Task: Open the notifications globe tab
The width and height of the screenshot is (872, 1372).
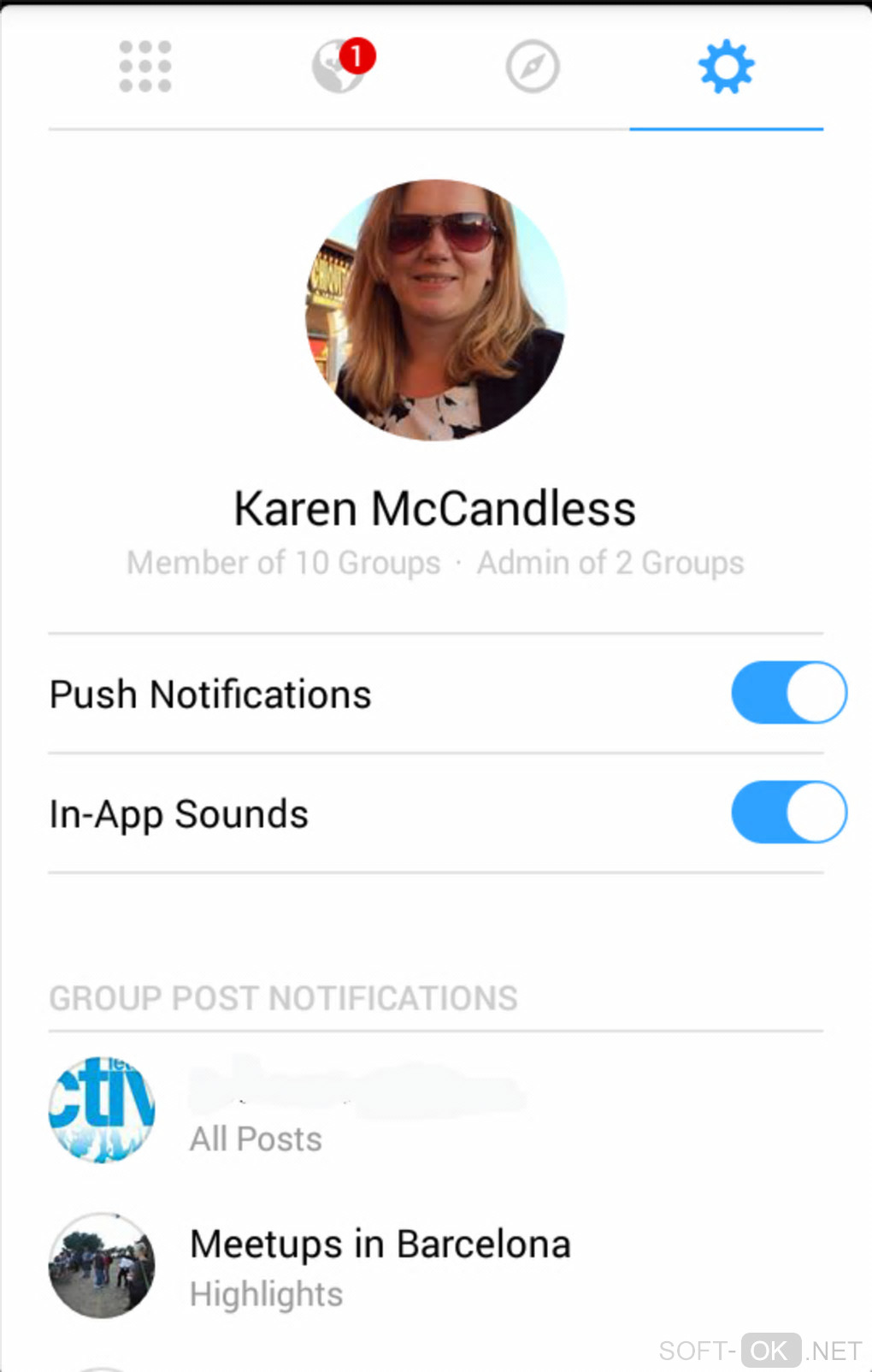Action: click(x=340, y=67)
